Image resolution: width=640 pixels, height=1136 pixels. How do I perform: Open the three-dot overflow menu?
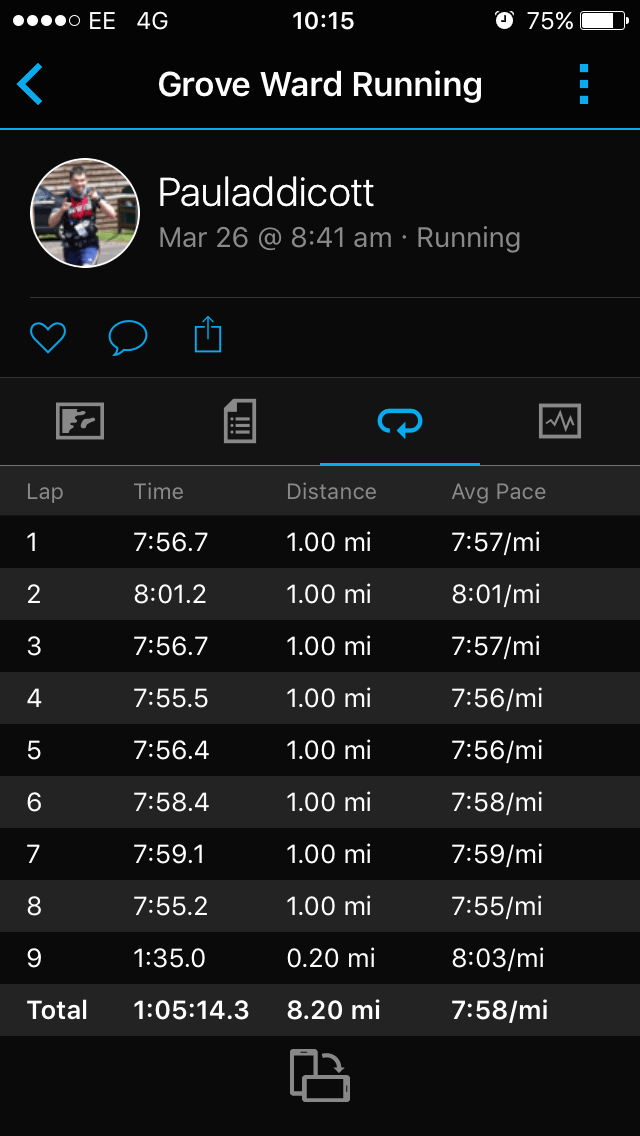pos(584,85)
